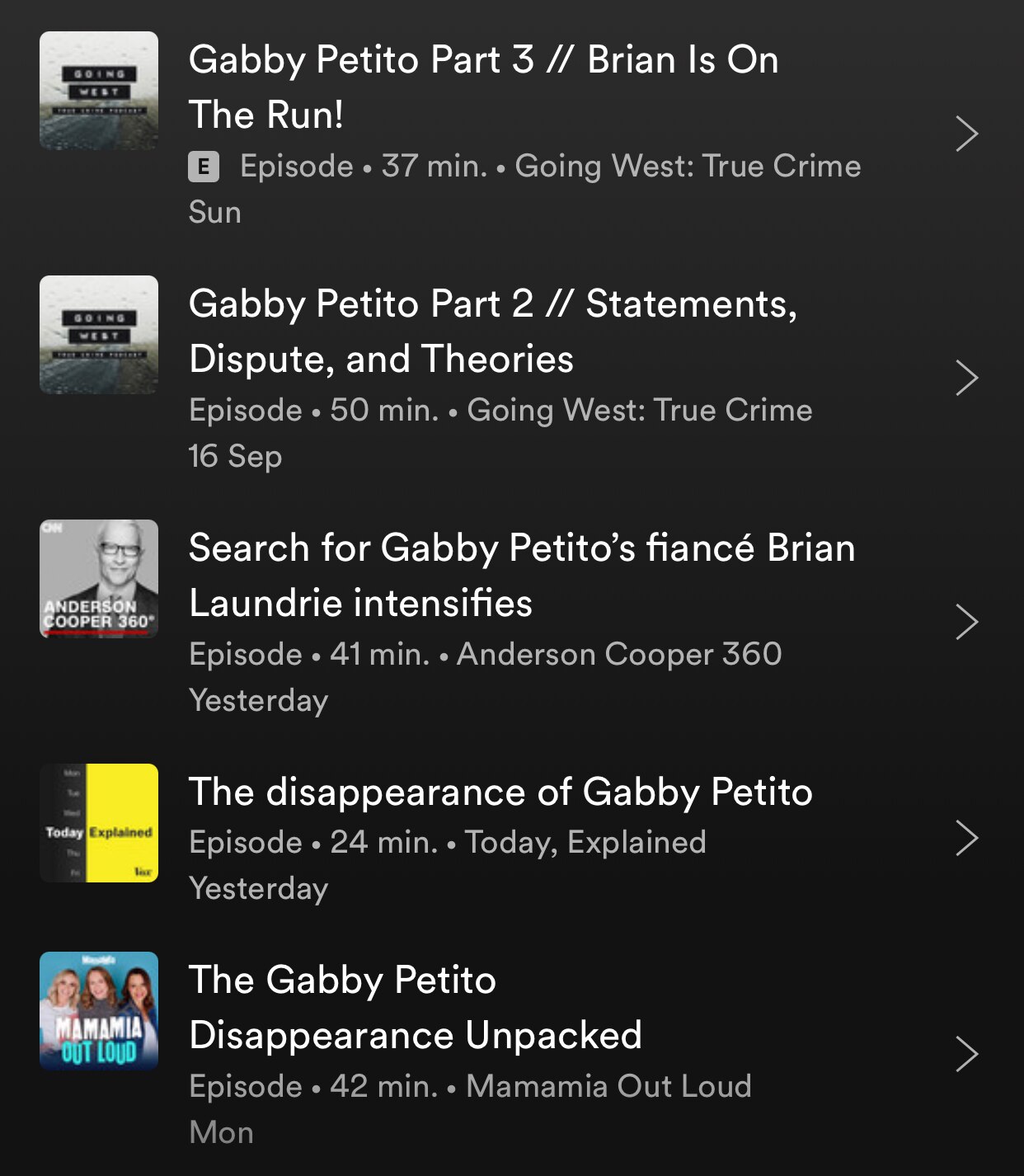Viewport: 1024px width, 1176px height.
Task: Open 'Search for Gabby Petito's fiancé Brian Laundrie intensifies'
Action: pos(522,576)
